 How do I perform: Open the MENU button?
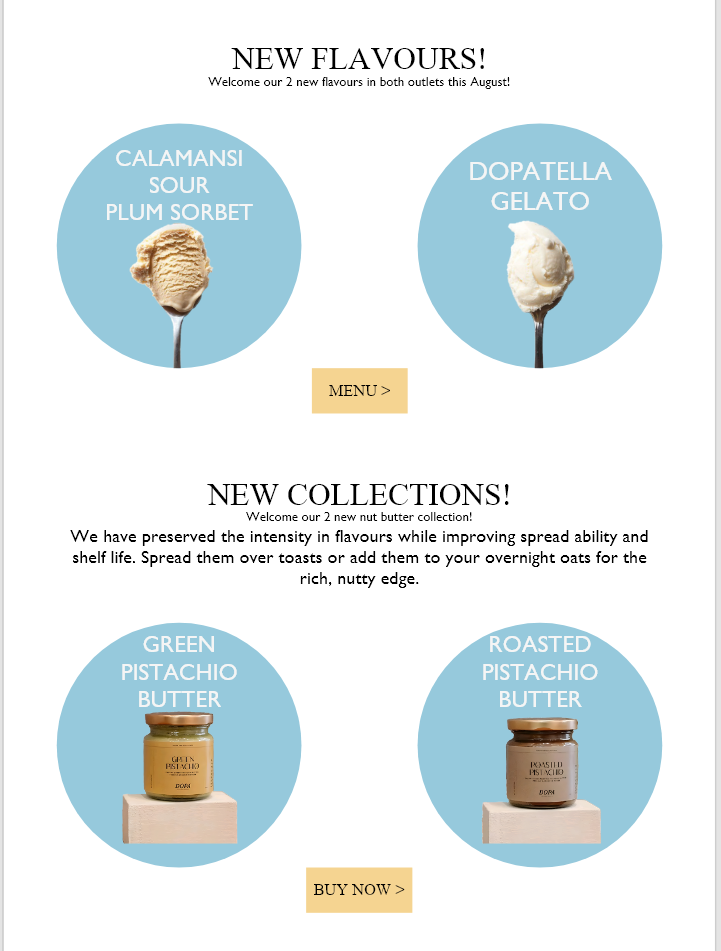click(x=359, y=390)
